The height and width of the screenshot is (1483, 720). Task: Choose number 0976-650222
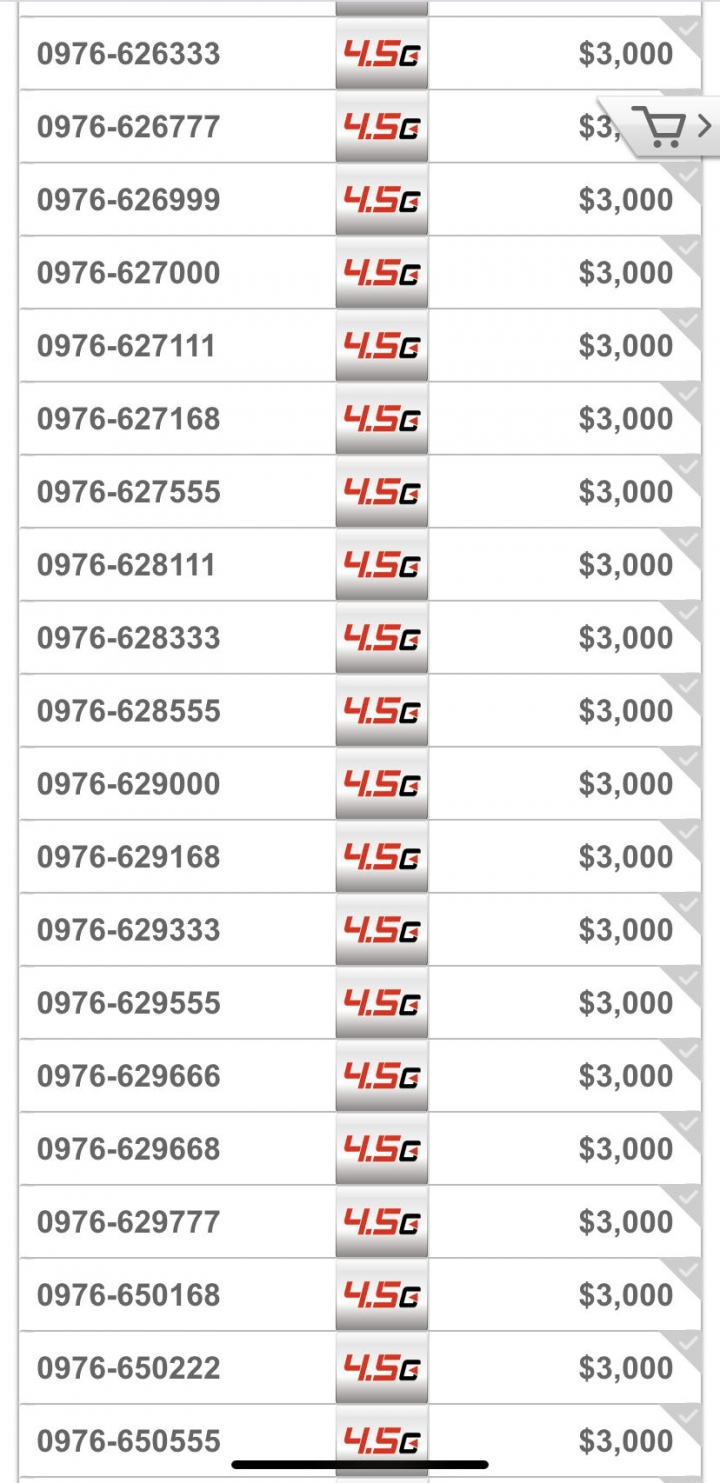point(360,1367)
